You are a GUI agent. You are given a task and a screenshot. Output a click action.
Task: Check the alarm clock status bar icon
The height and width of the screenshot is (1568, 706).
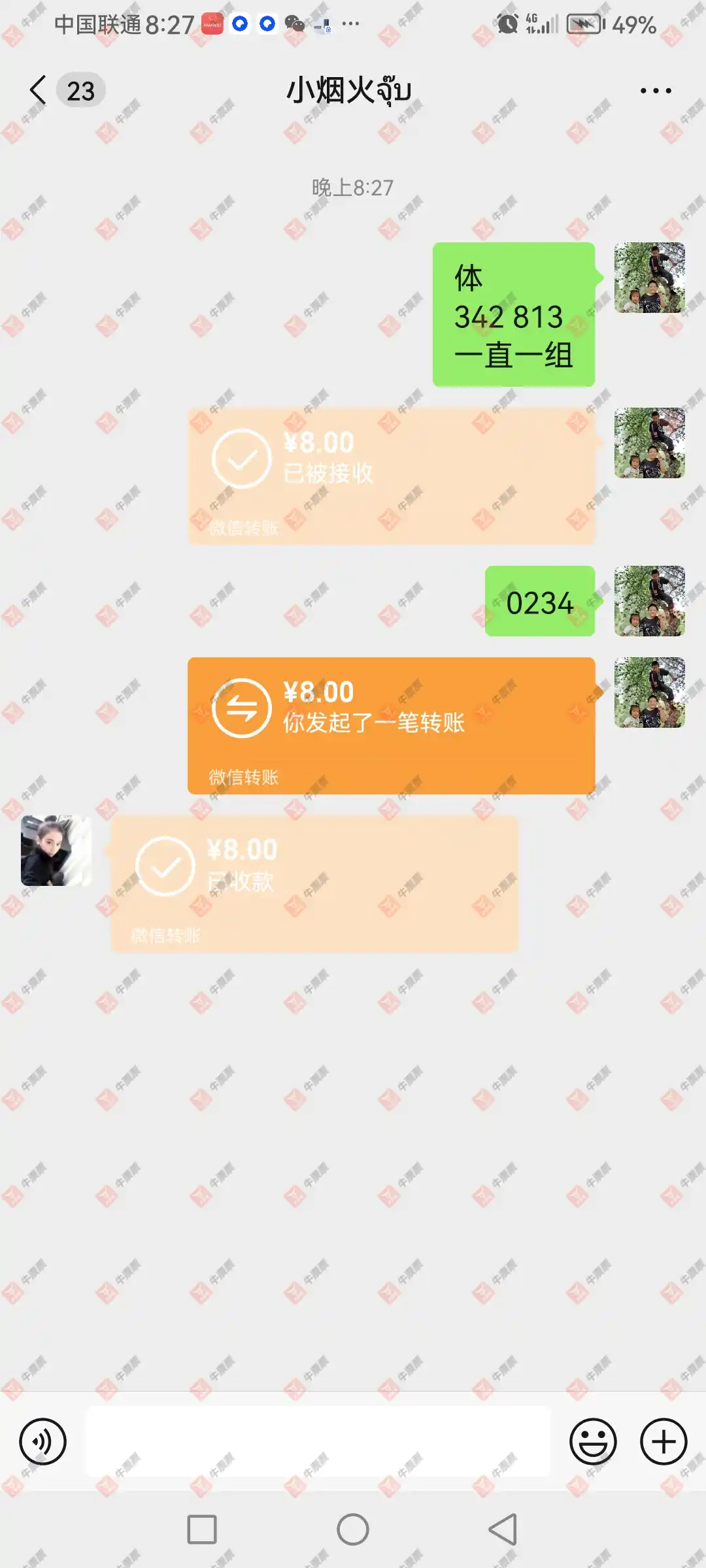[508, 23]
